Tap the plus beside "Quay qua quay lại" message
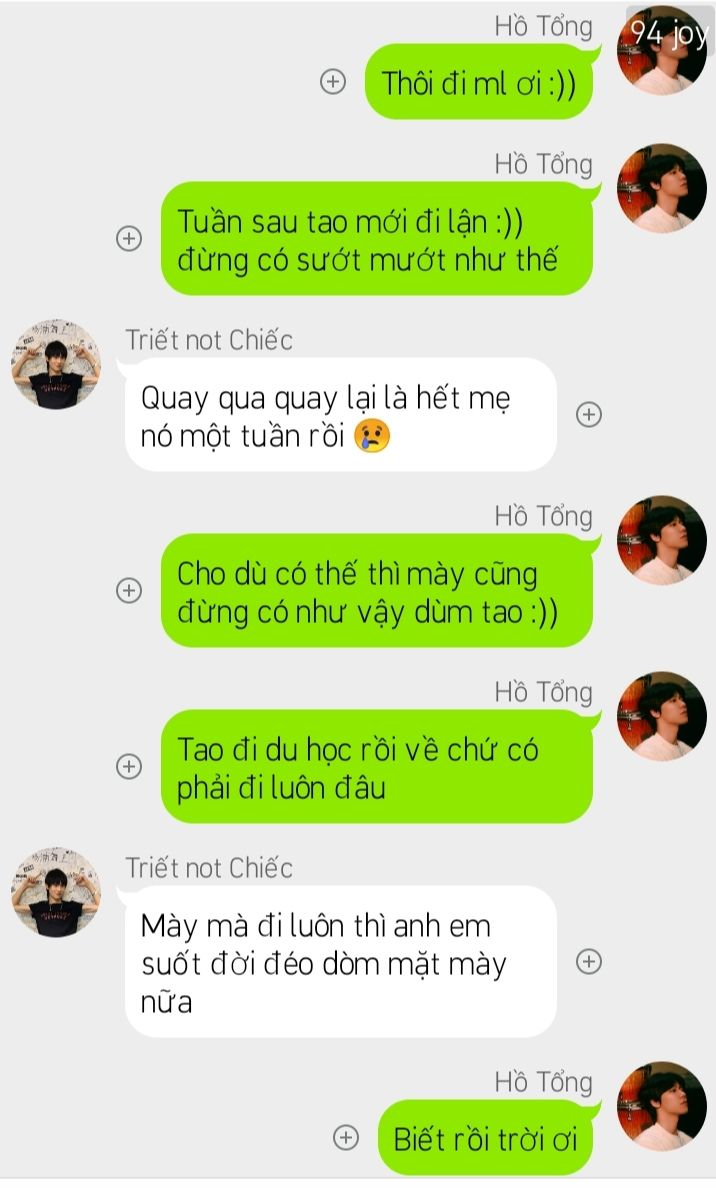Viewport: 716px width, 1188px height. point(589,414)
